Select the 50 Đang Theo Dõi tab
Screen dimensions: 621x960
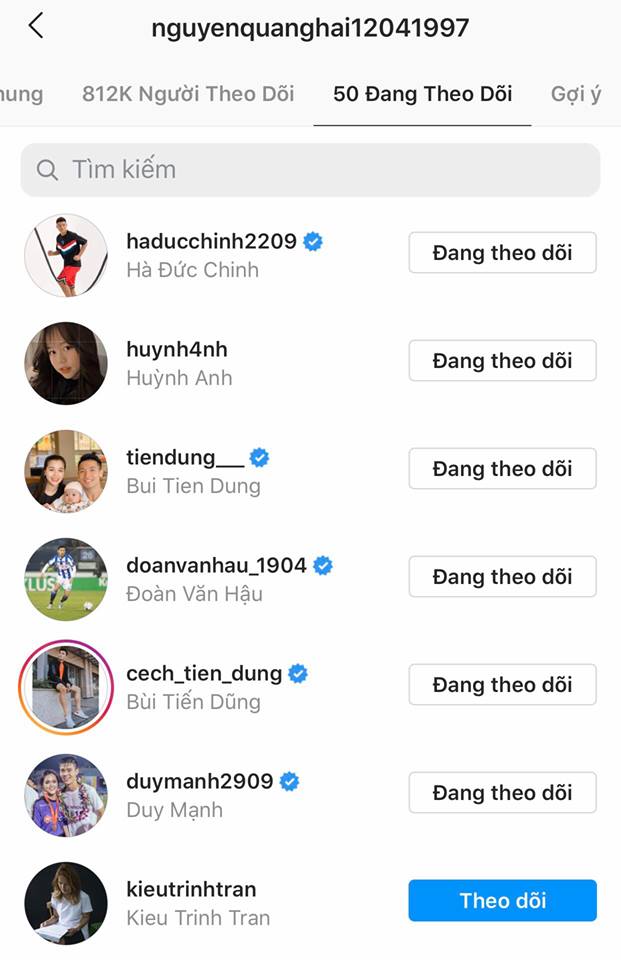click(422, 94)
